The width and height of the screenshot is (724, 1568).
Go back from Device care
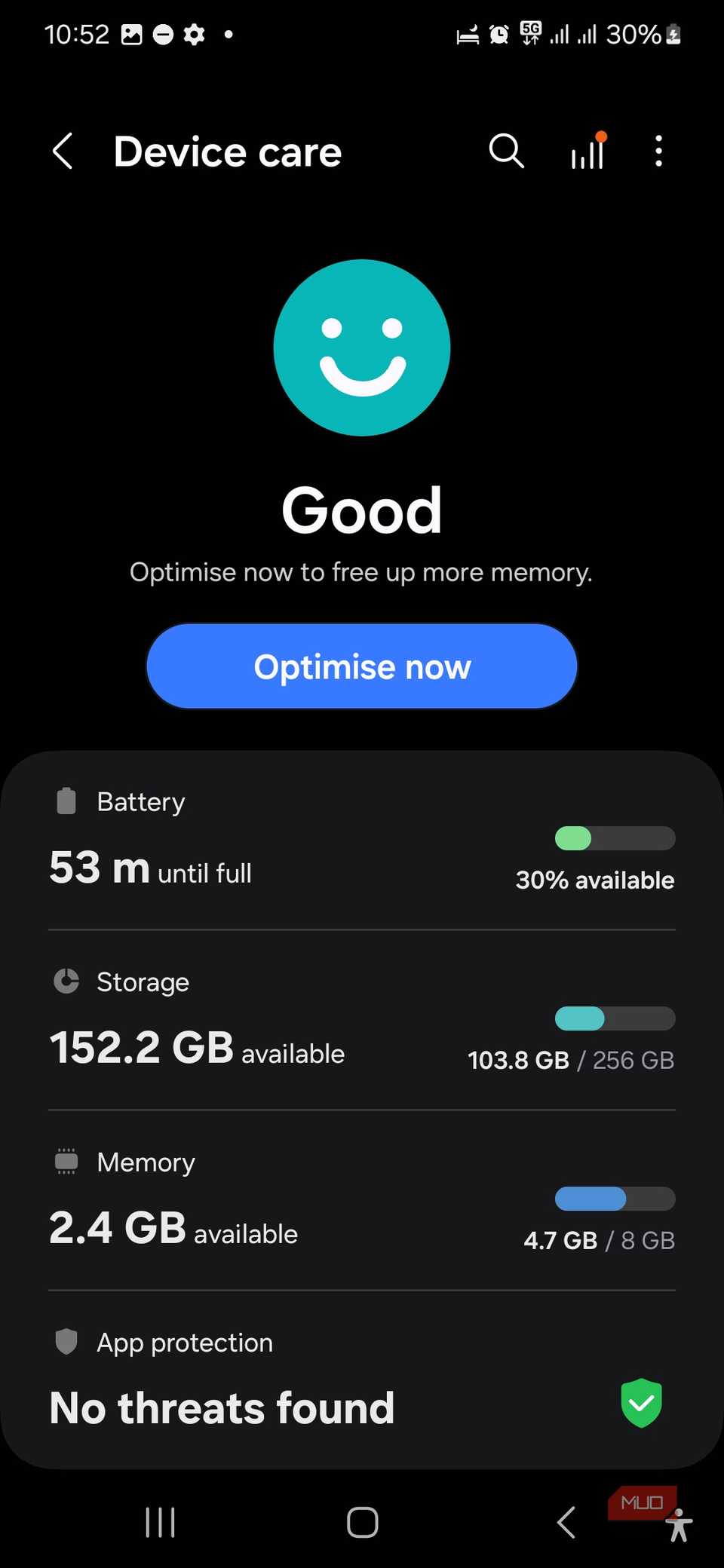coord(63,152)
